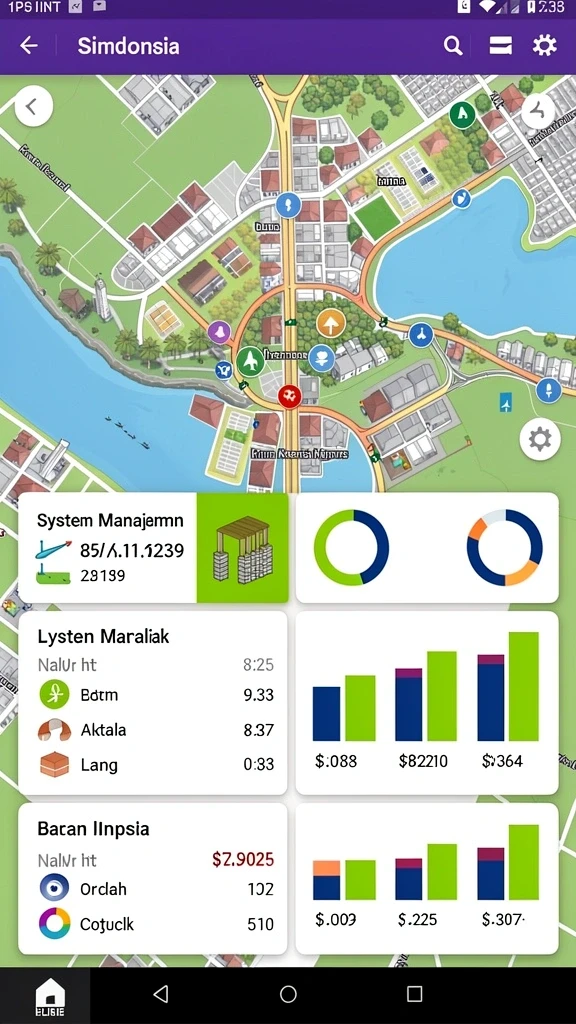Select the orange tree marker in the park
This screenshot has height=1024, width=576.
330,323
